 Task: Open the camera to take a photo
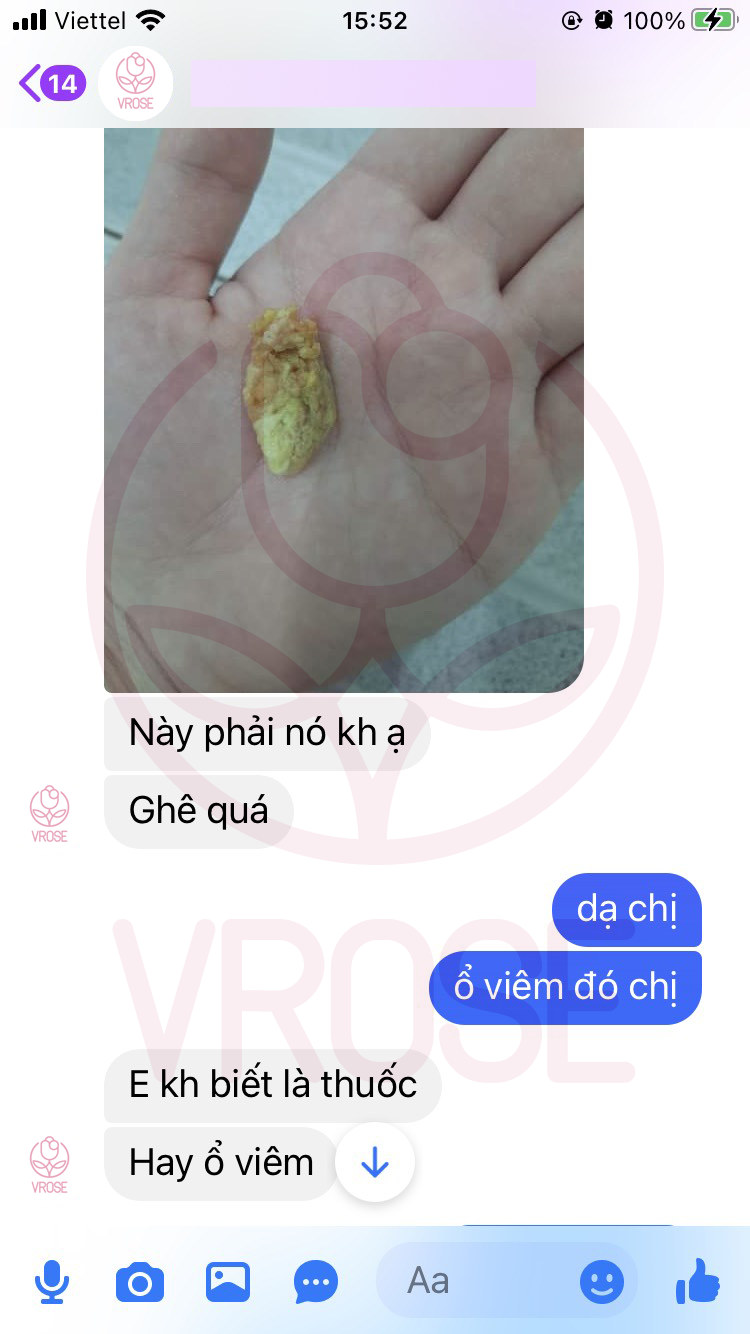[140, 1281]
